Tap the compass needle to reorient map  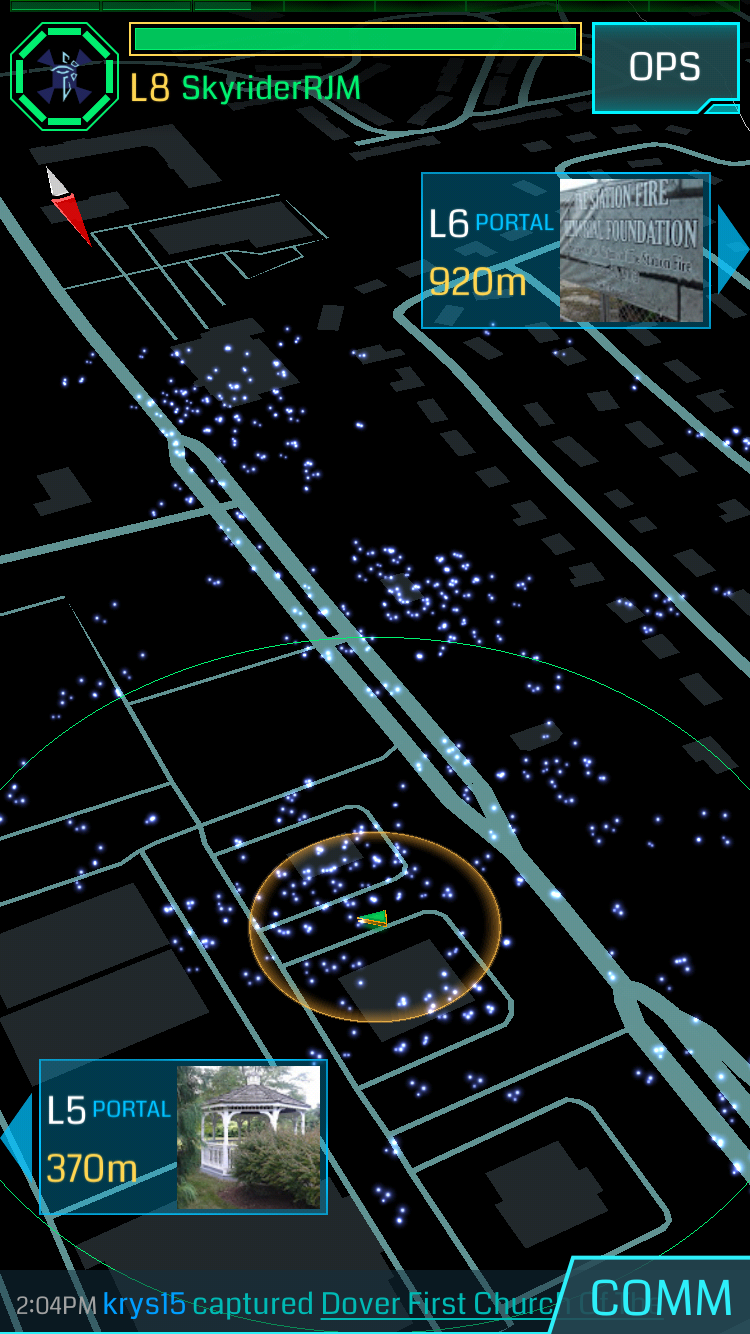[68, 205]
